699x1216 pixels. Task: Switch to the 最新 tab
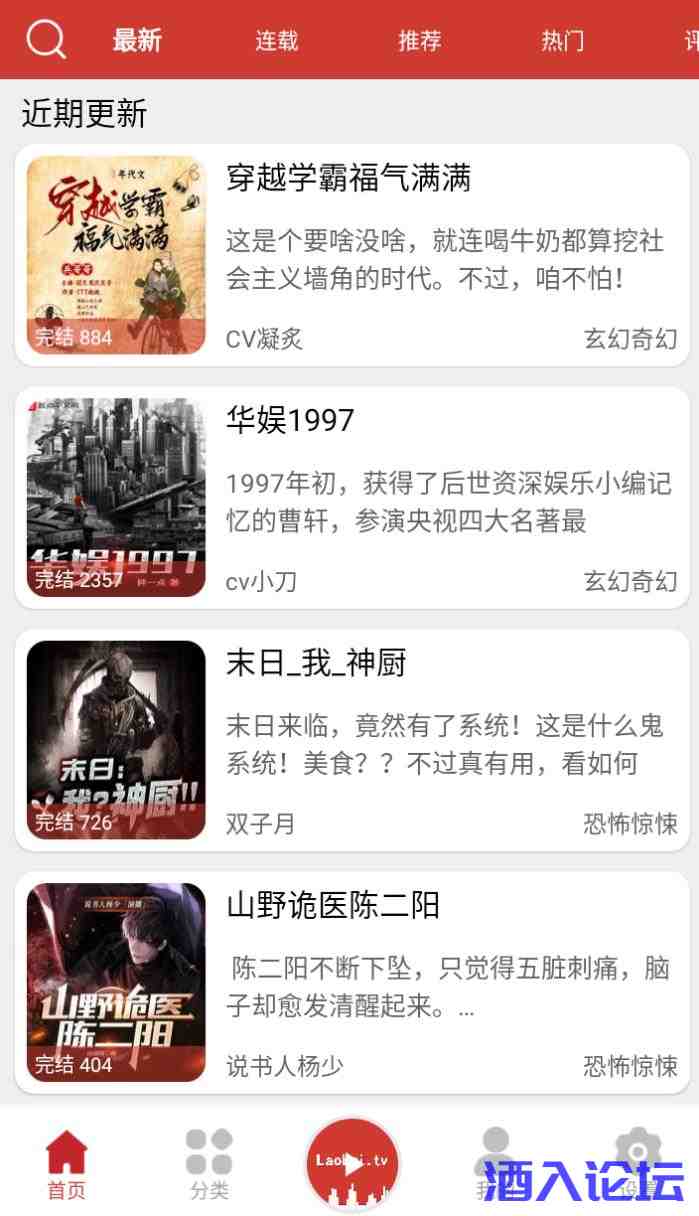[137, 41]
